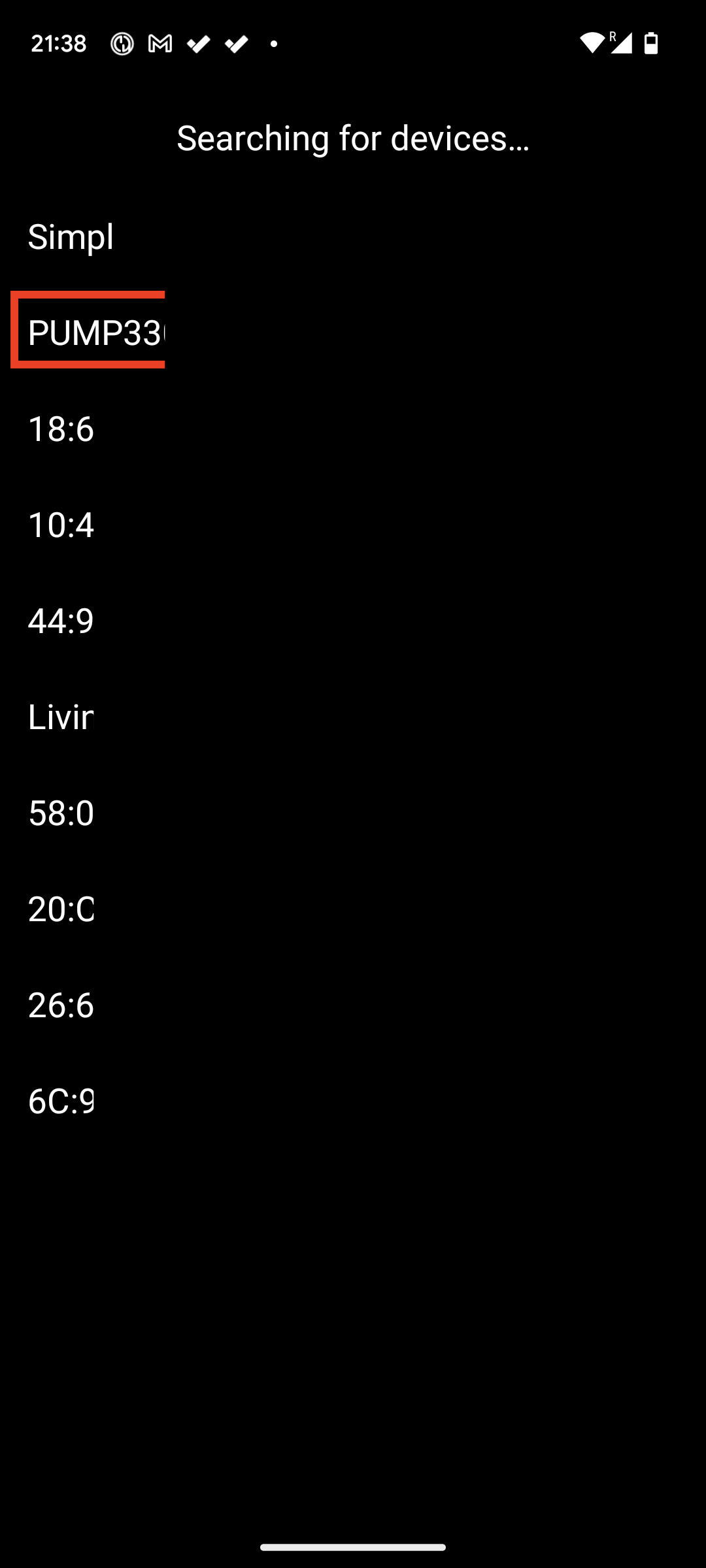Tap the small dot notification indicator
Image resolution: width=706 pixels, height=1568 pixels.
click(x=273, y=44)
